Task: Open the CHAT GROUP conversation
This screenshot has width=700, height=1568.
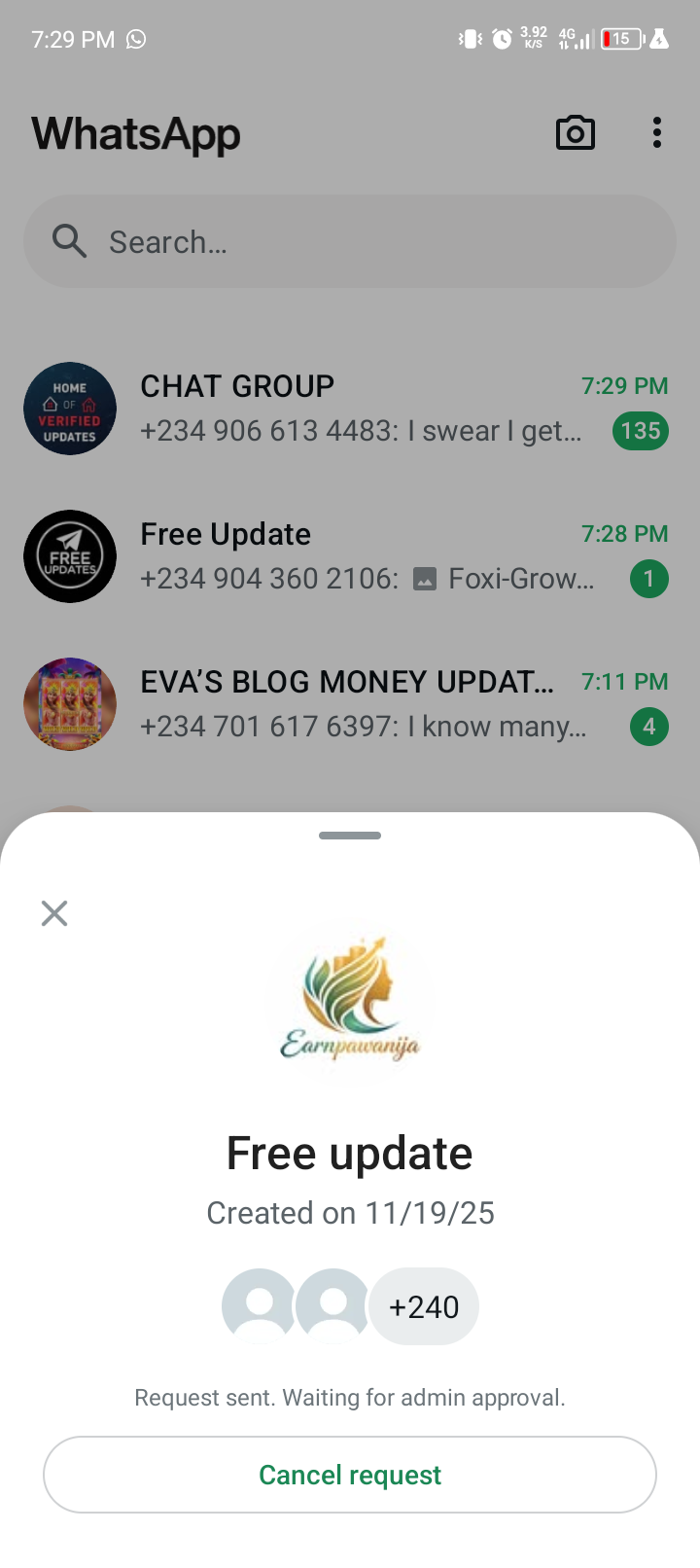Action: click(360, 409)
